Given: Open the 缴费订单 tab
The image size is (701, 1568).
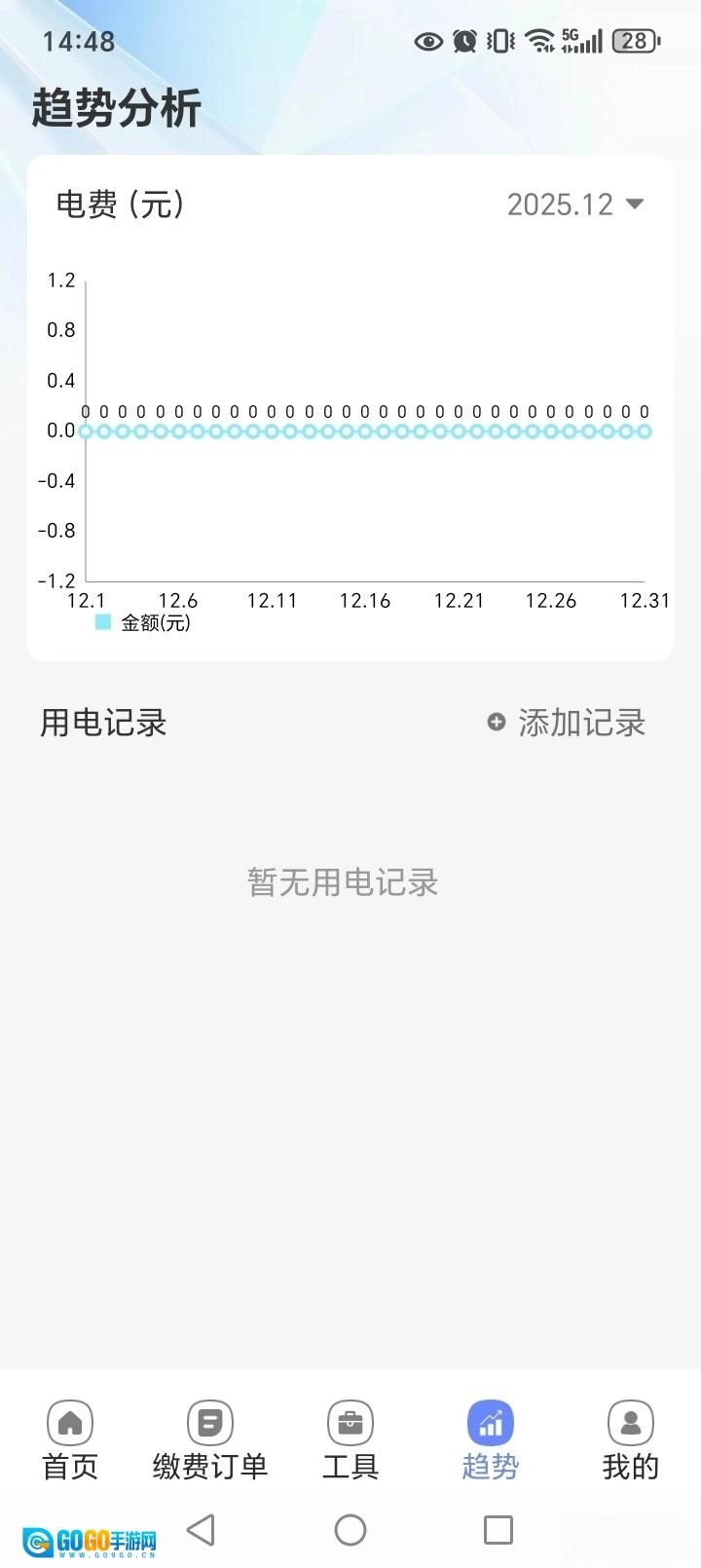Looking at the screenshot, I should pos(210,1441).
